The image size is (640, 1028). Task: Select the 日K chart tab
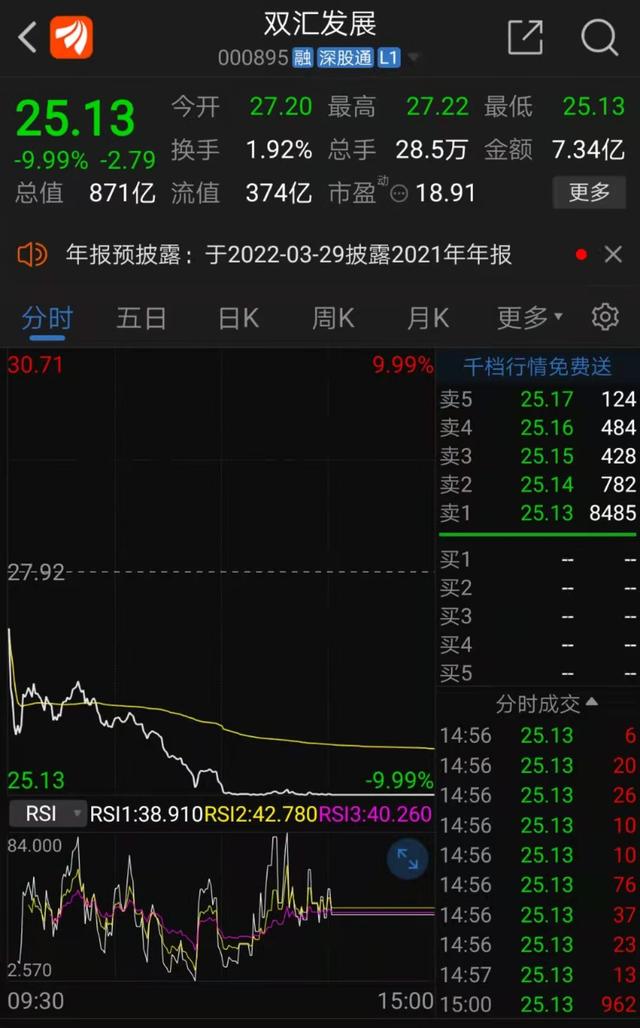pyautogui.click(x=238, y=318)
